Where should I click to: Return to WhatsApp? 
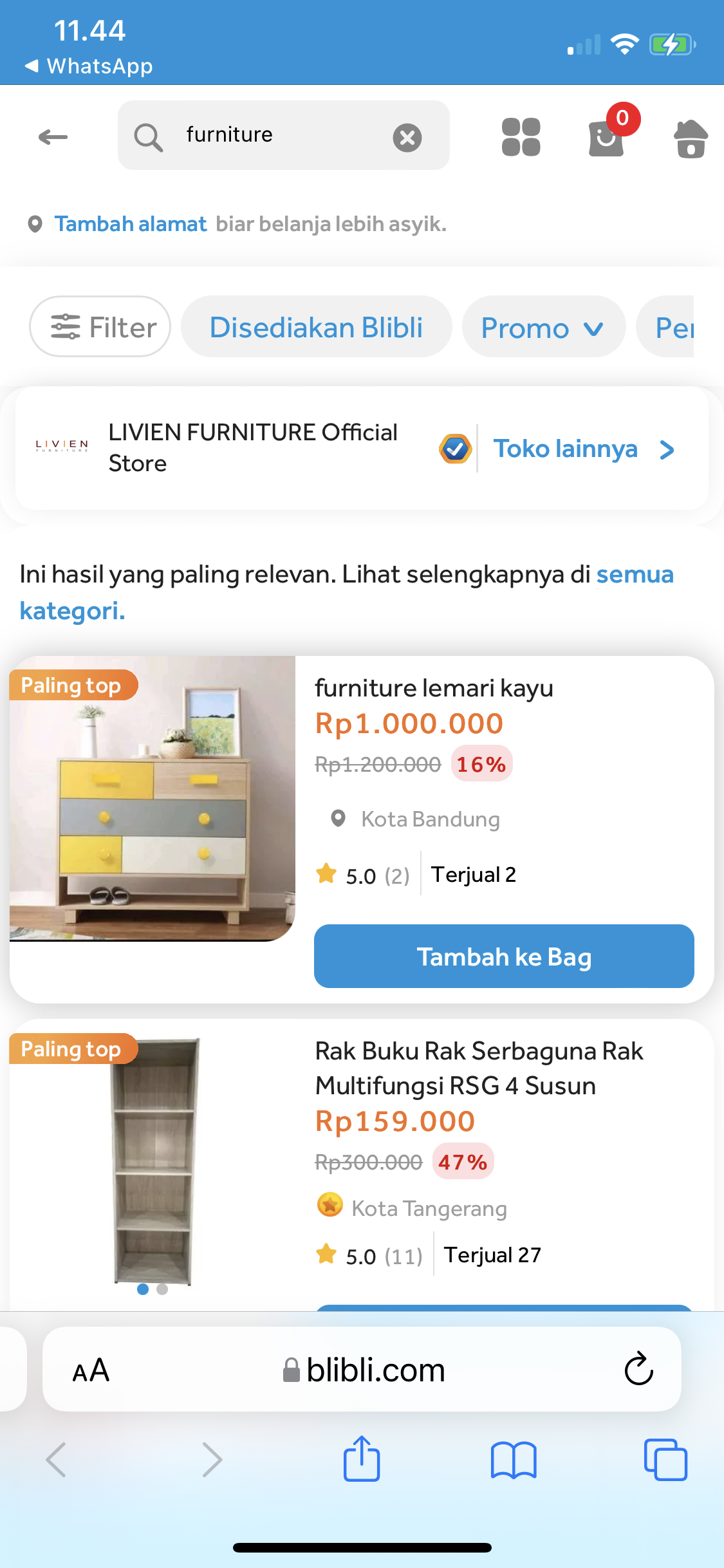point(89,66)
